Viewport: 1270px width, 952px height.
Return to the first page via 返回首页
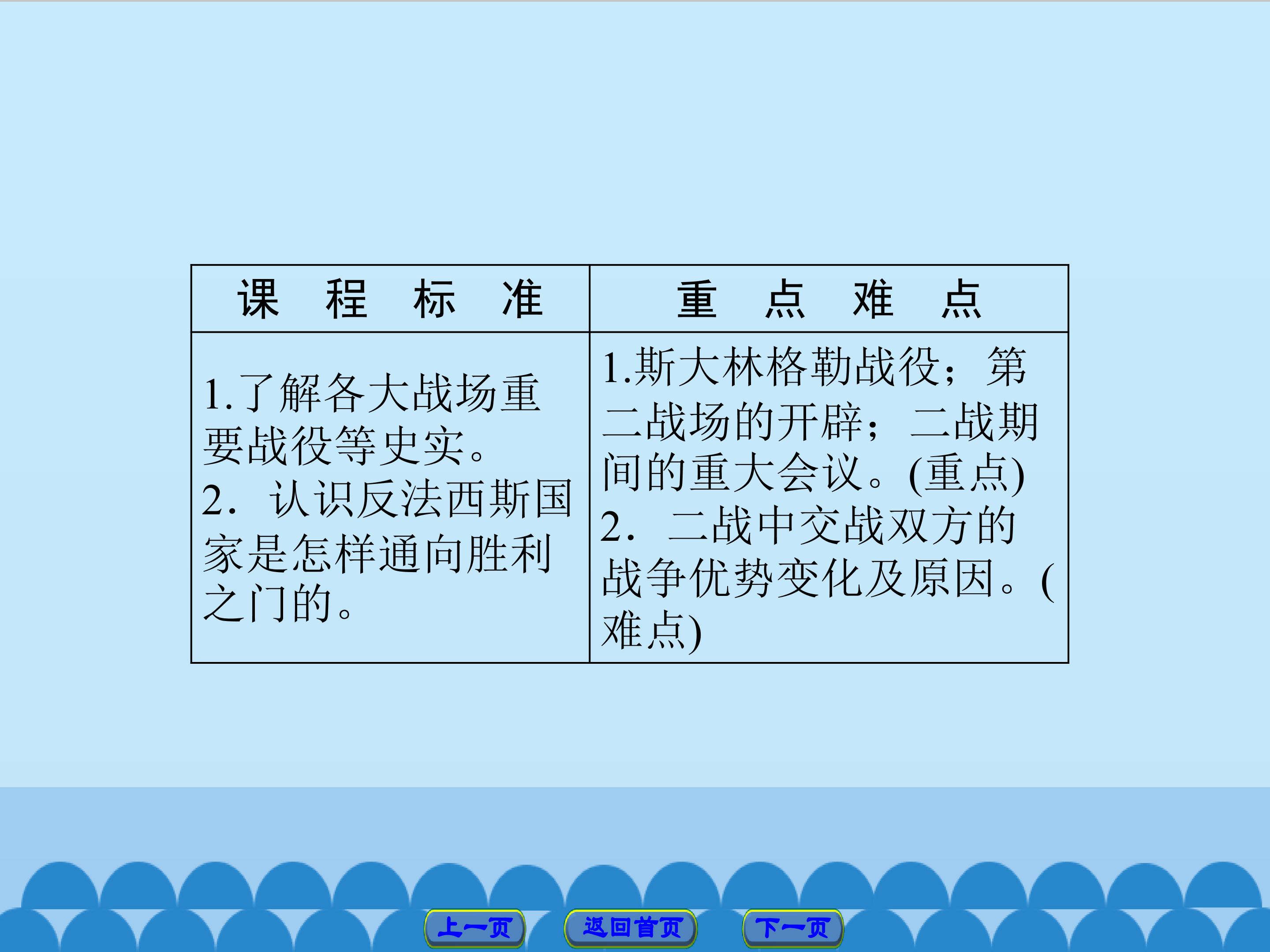click(631, 928)
